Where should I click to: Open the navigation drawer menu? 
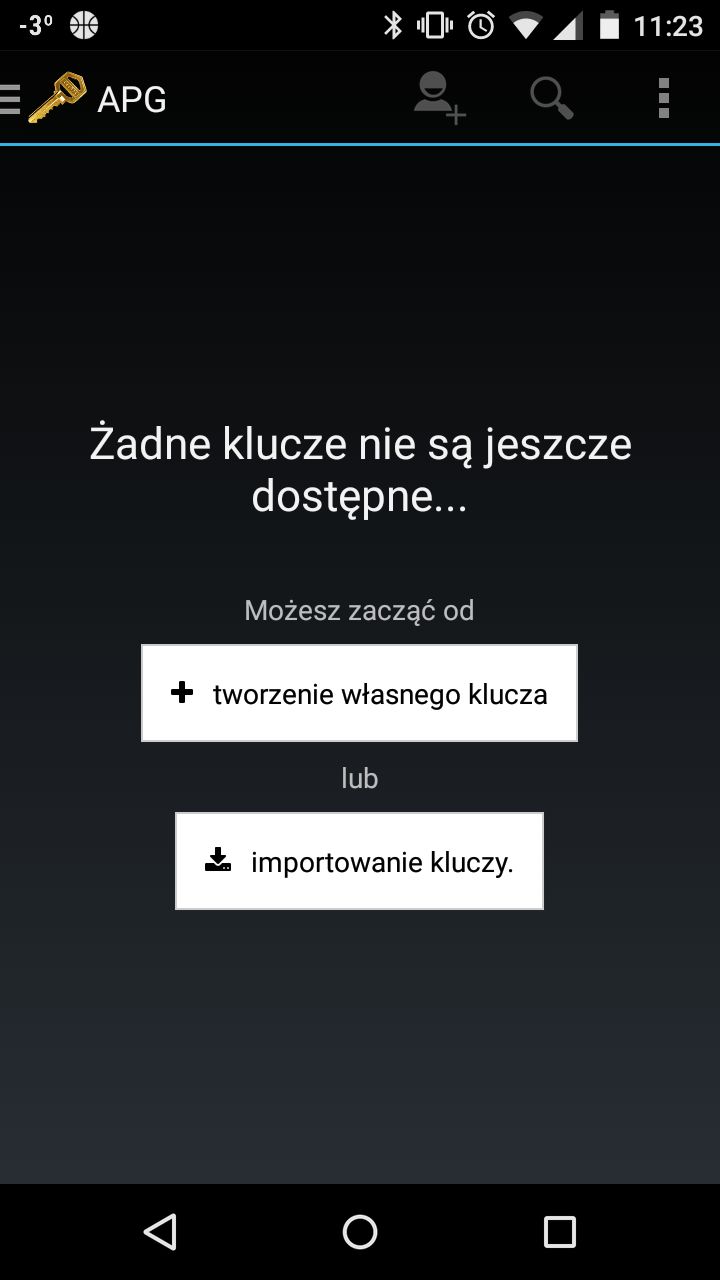[x=10, y=99]
